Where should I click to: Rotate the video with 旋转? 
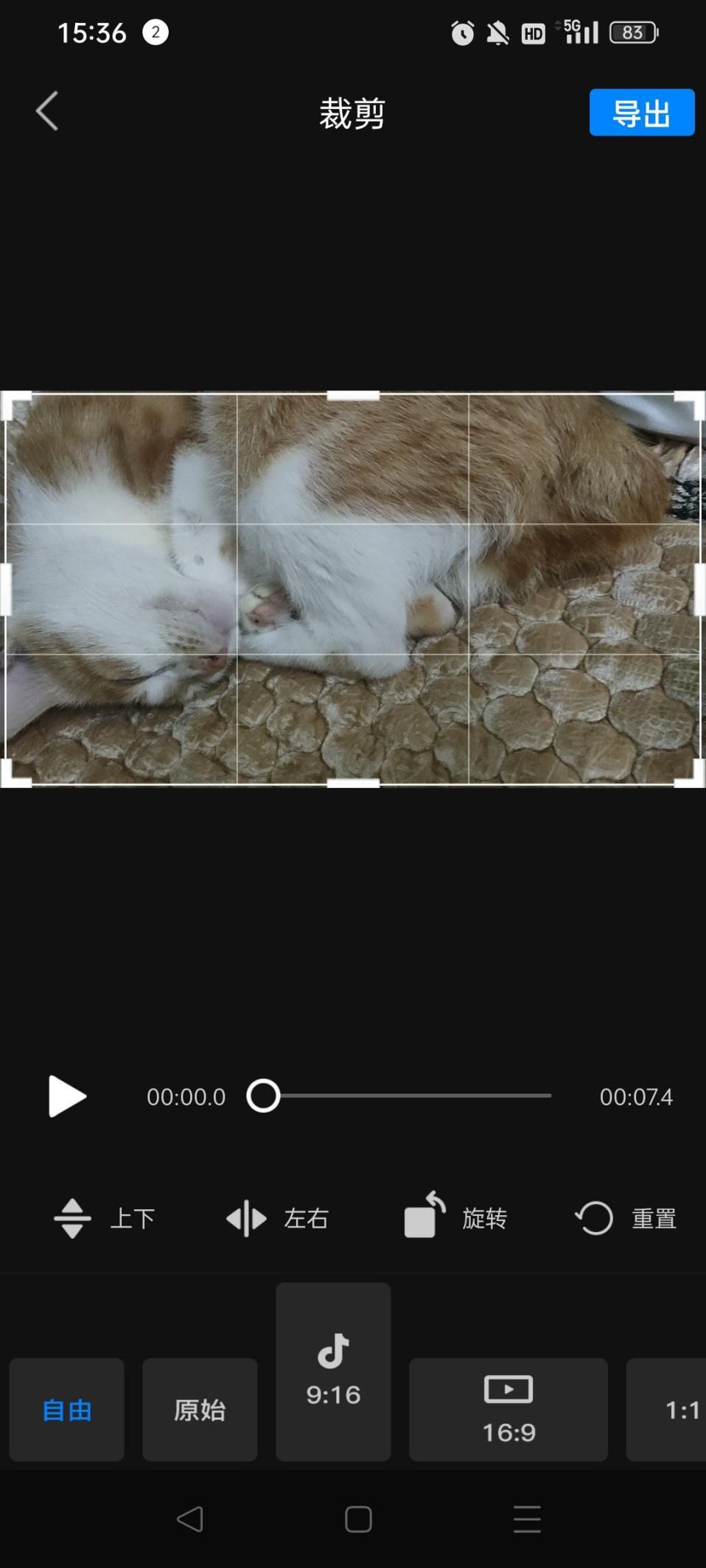click(455, 1218)
